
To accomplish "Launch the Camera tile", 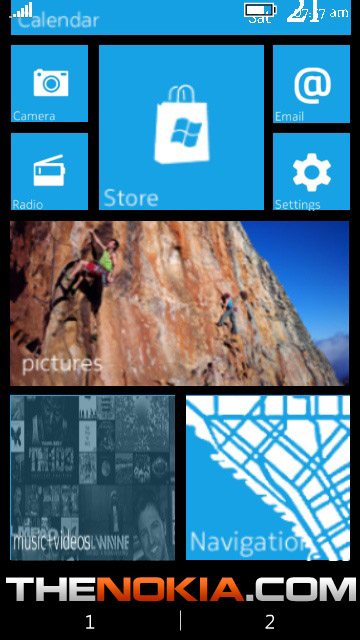I will pos(49,83).
